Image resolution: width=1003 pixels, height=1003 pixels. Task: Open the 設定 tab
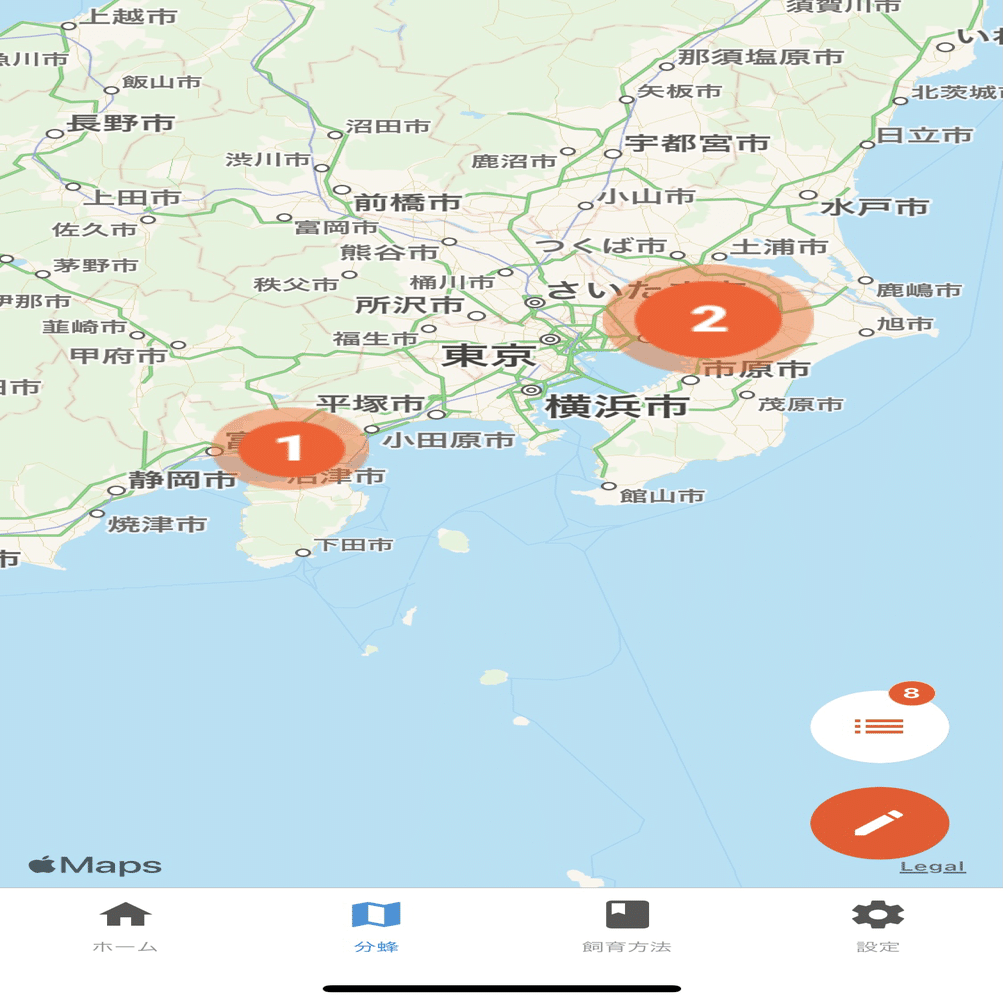877,927
